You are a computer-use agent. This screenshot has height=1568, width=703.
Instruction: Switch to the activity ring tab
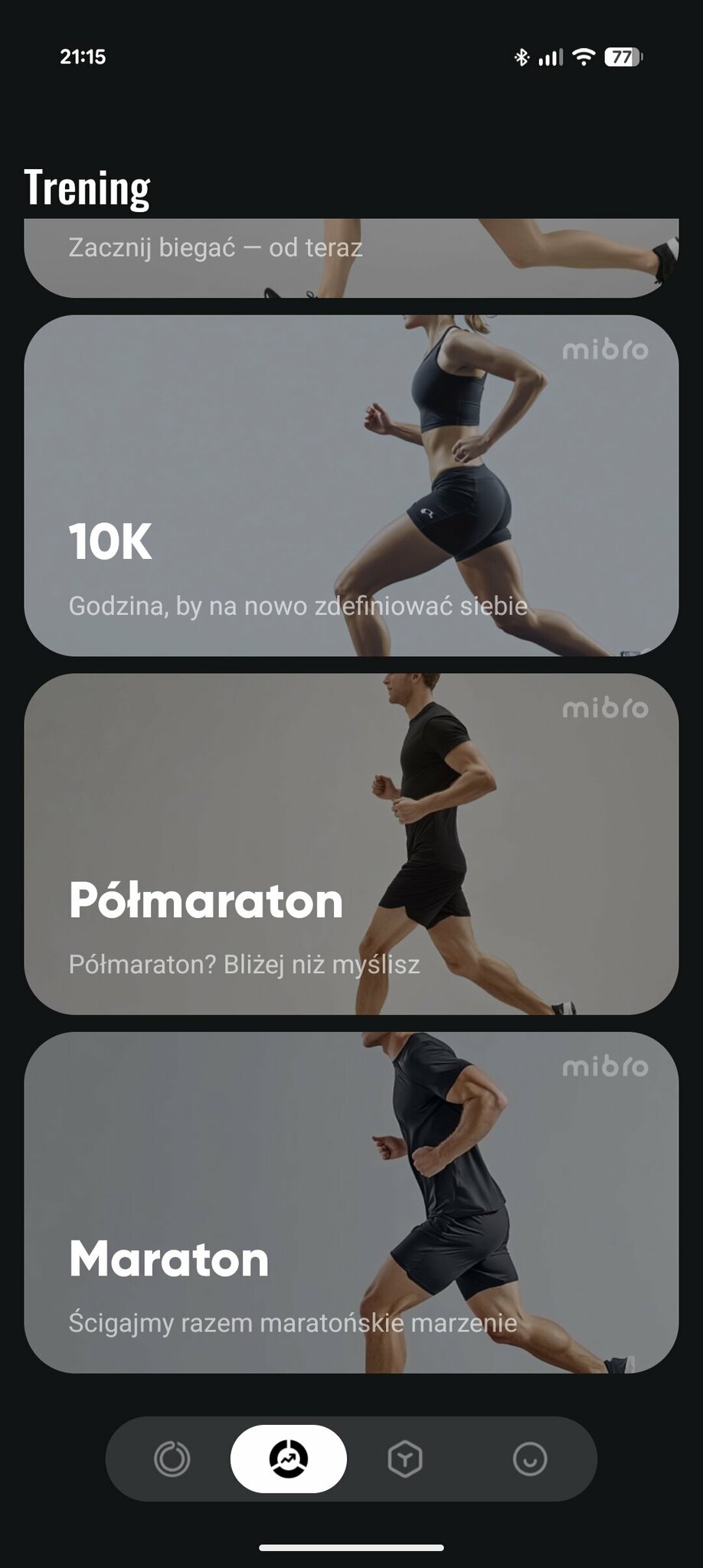tap(172, 1459)
